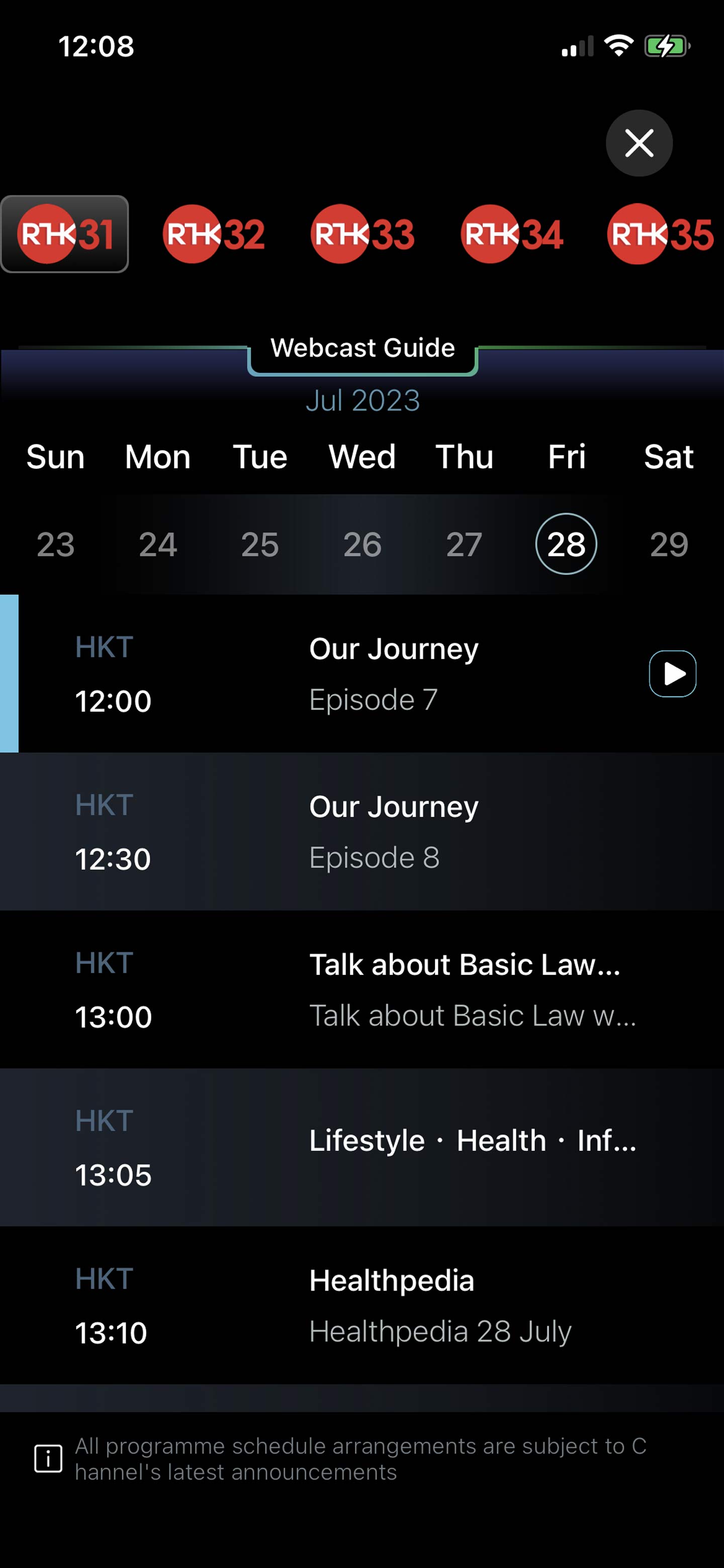This screenshot has width=724, height=1568.
Task: Open the 13:05 Lifestyle Health programme
Action: point(361,1147)
